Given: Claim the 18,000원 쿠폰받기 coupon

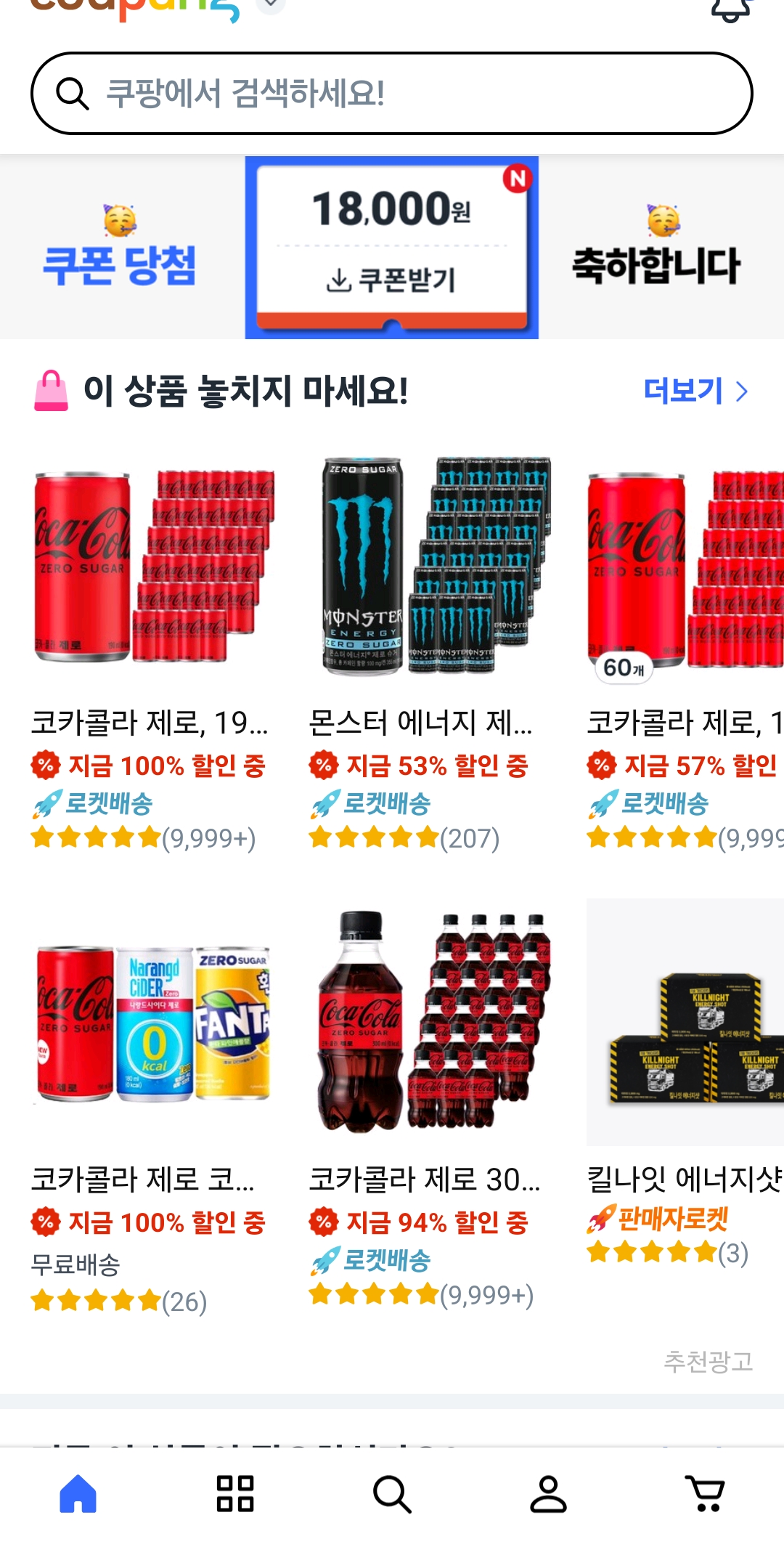Looking at the screenshot, I should tap(392, 247).
